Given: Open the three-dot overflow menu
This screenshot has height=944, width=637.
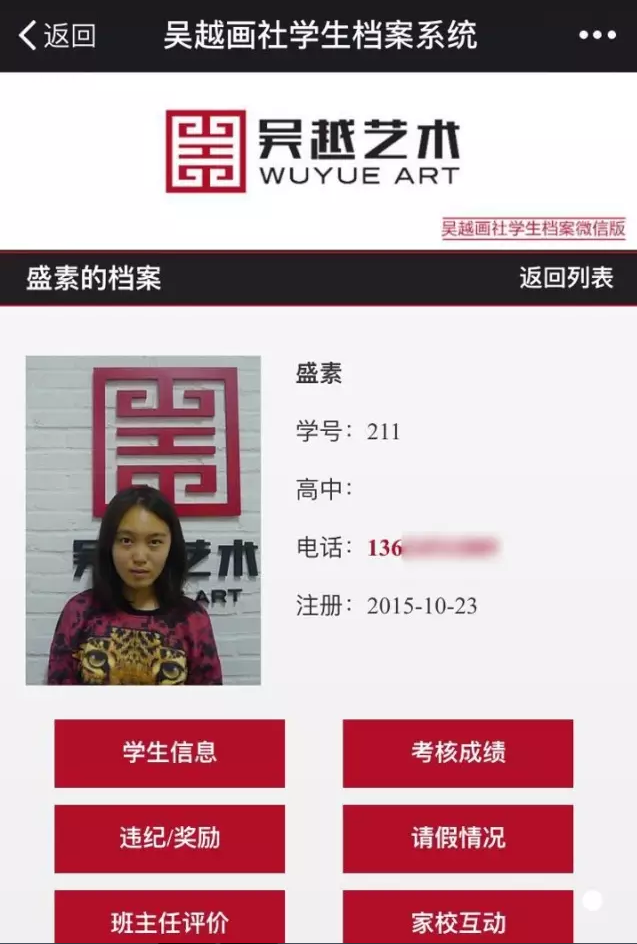Looking at the screenshot, I should (x=597, y=36).
